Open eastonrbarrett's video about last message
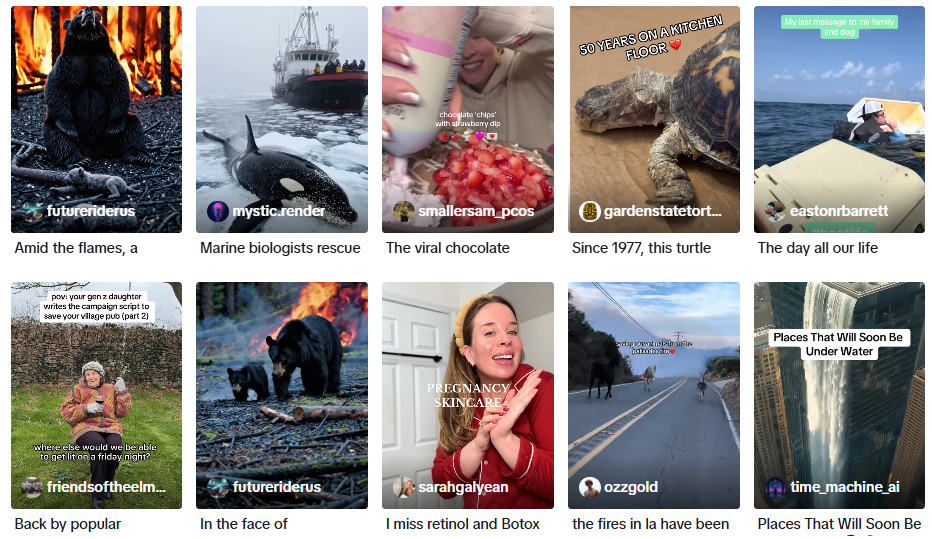The width and height of the screenshot is (932, 539). pyautogui.click(x=839, y=120)
